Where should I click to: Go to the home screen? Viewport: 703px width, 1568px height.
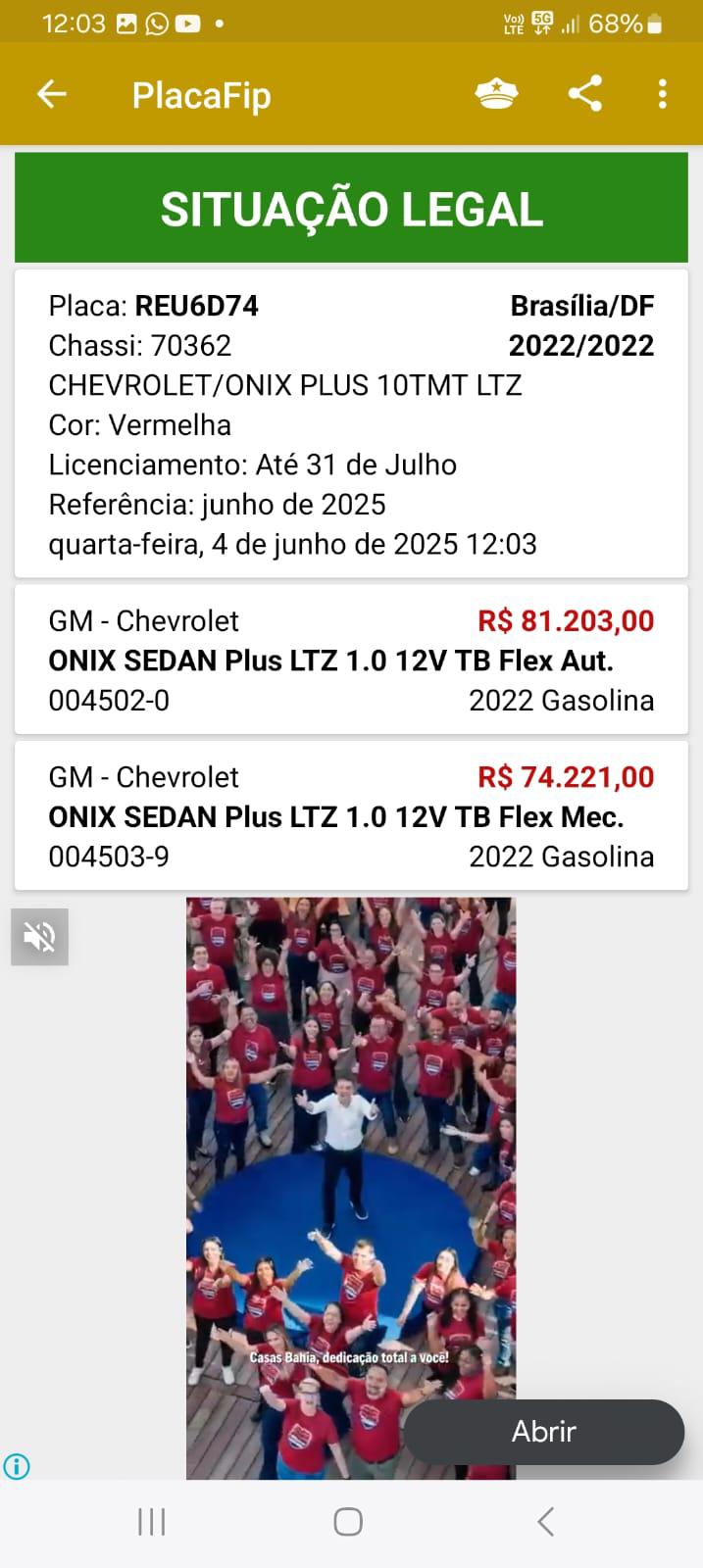coord(348,1522)
